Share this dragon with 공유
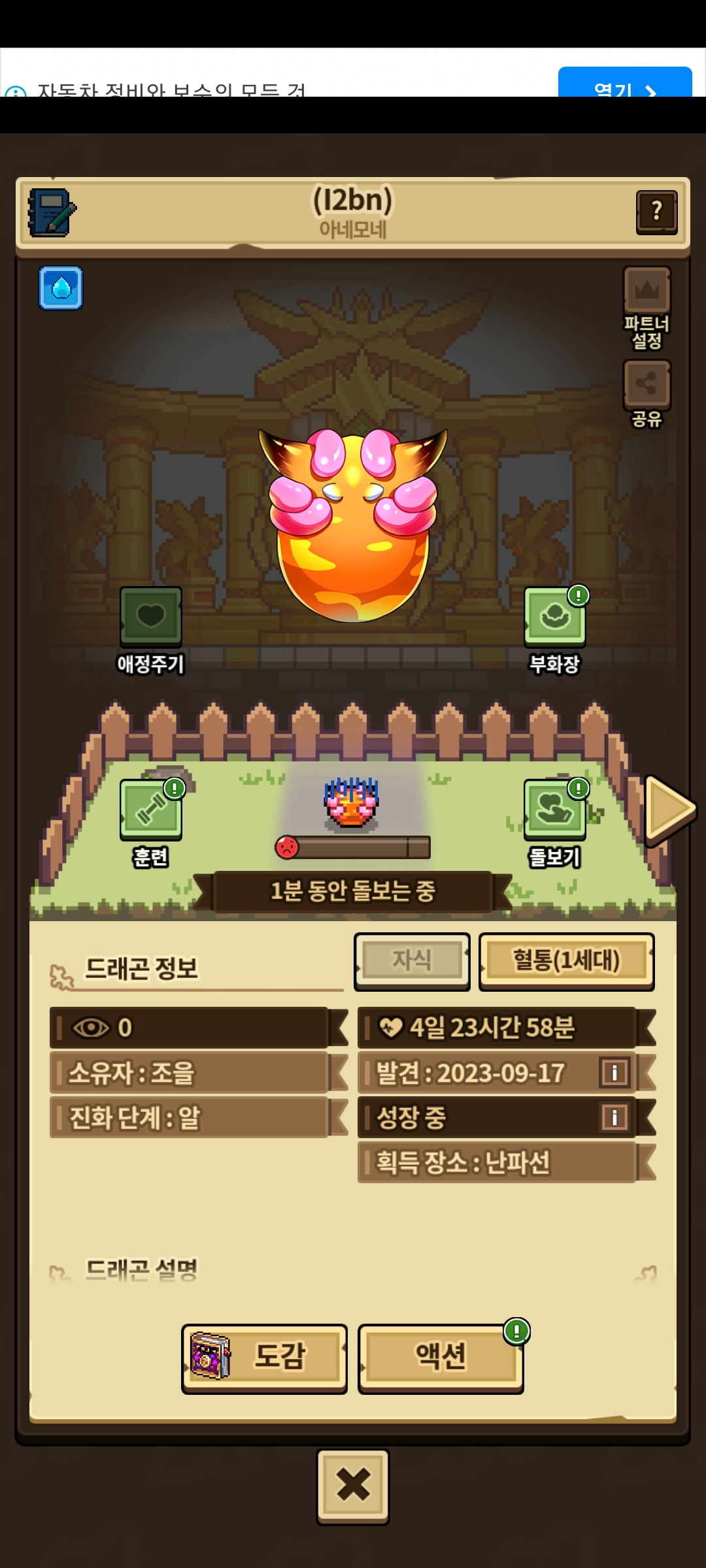Image resolution: width=706 pixels, height=1568 pixels. coord(647,384)
